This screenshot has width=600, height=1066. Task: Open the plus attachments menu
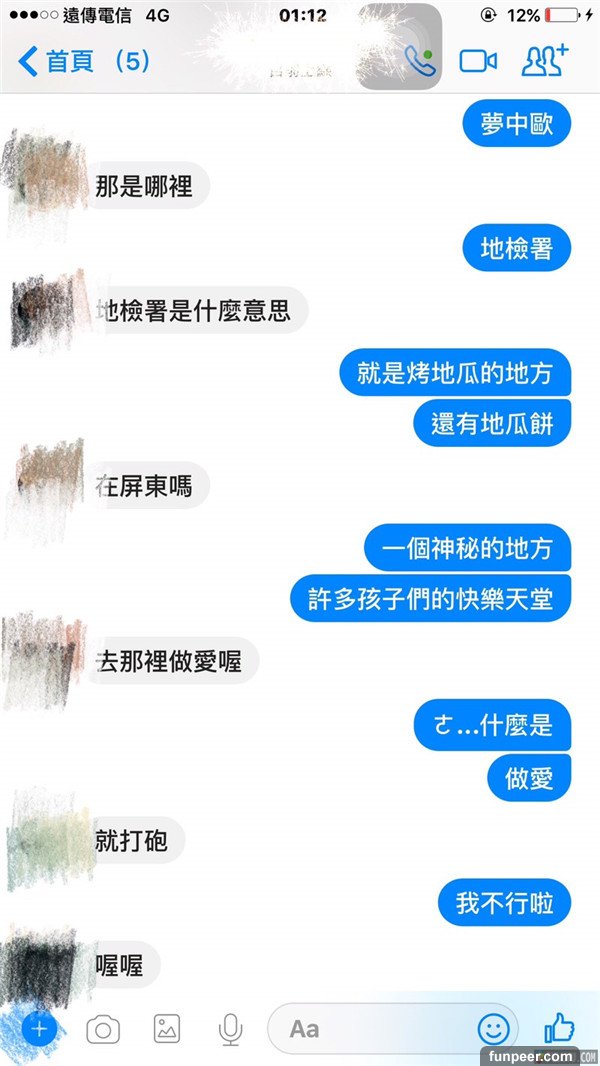tap(39, 1028)
